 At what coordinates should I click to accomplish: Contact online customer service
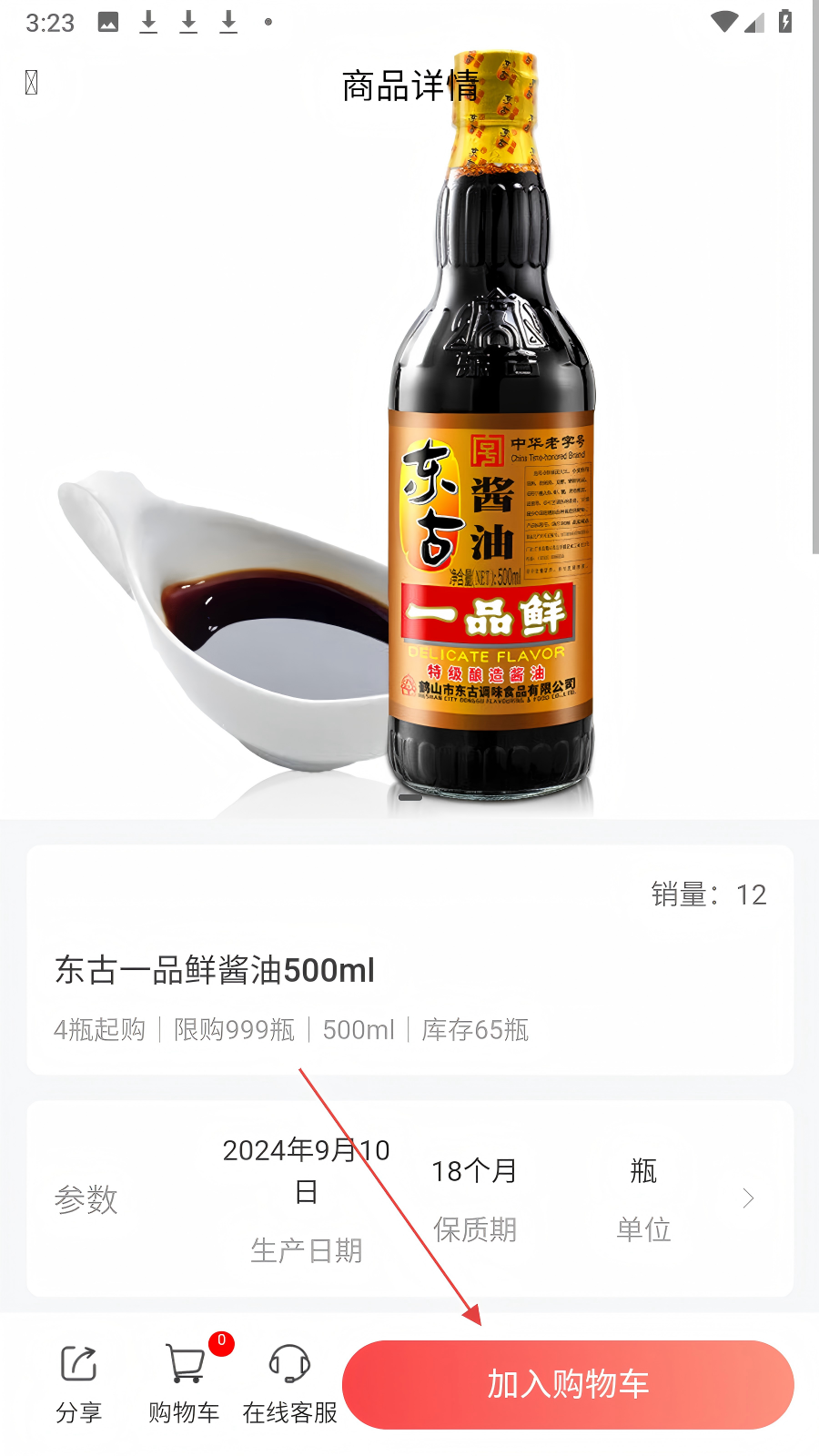tap(289, 1383)
